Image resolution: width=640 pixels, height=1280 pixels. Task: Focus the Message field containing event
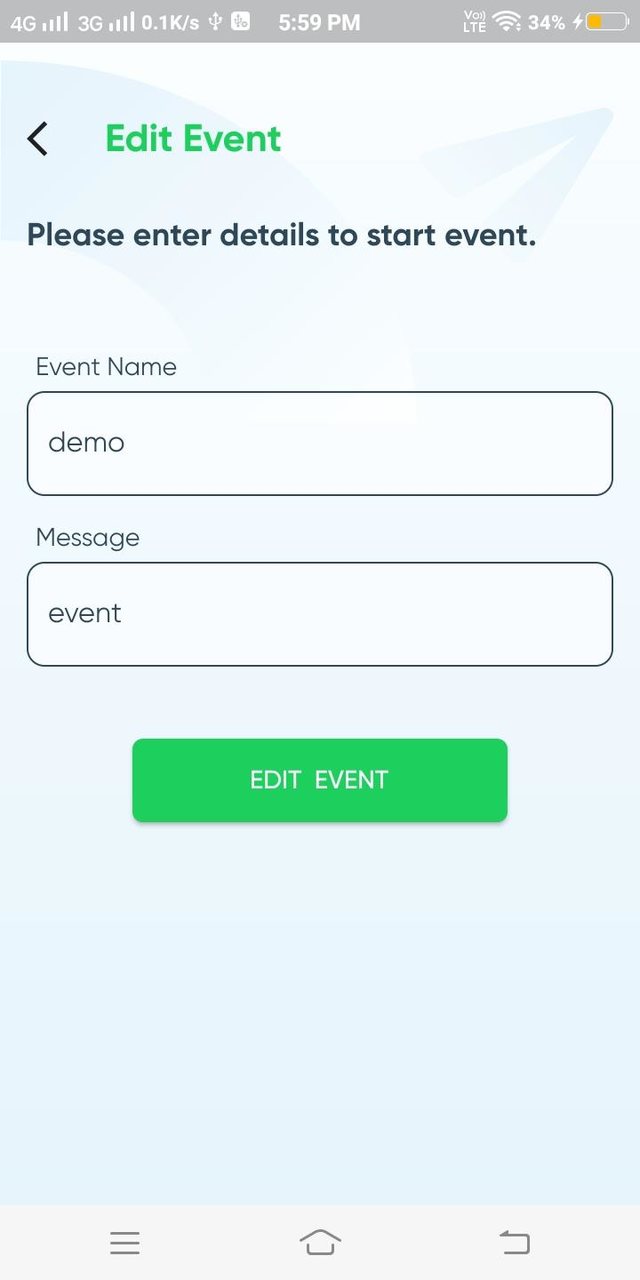point(319,614)
